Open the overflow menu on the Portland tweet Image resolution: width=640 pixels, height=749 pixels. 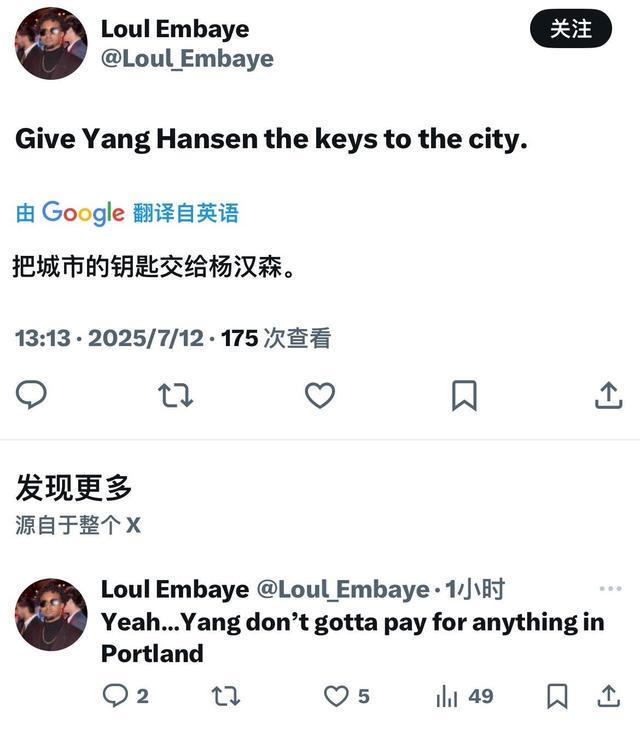pyautogui.click(x=610, y=589)
